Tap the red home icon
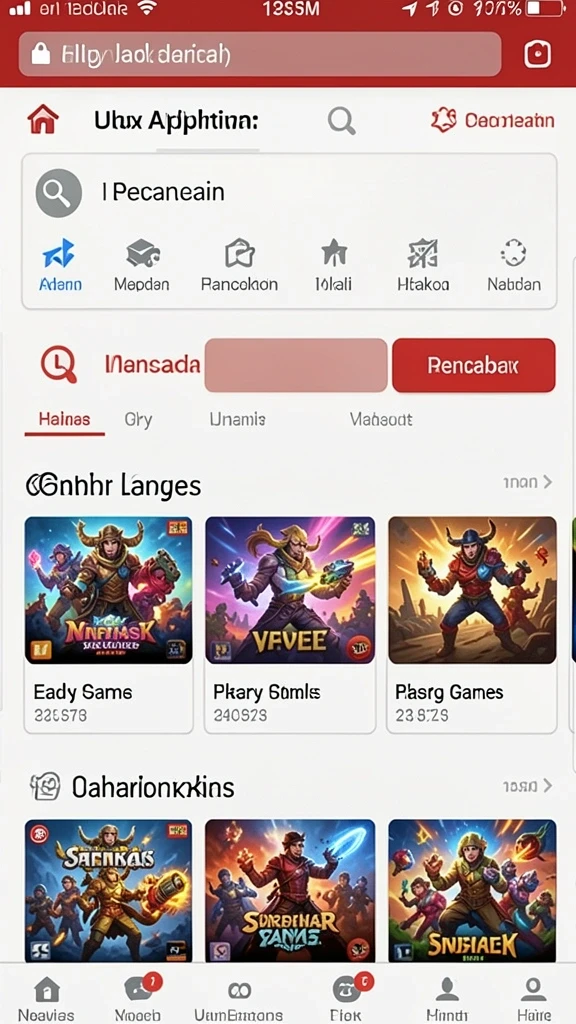The height and width of the screenshot is (1024, 576). coord(43,120)
